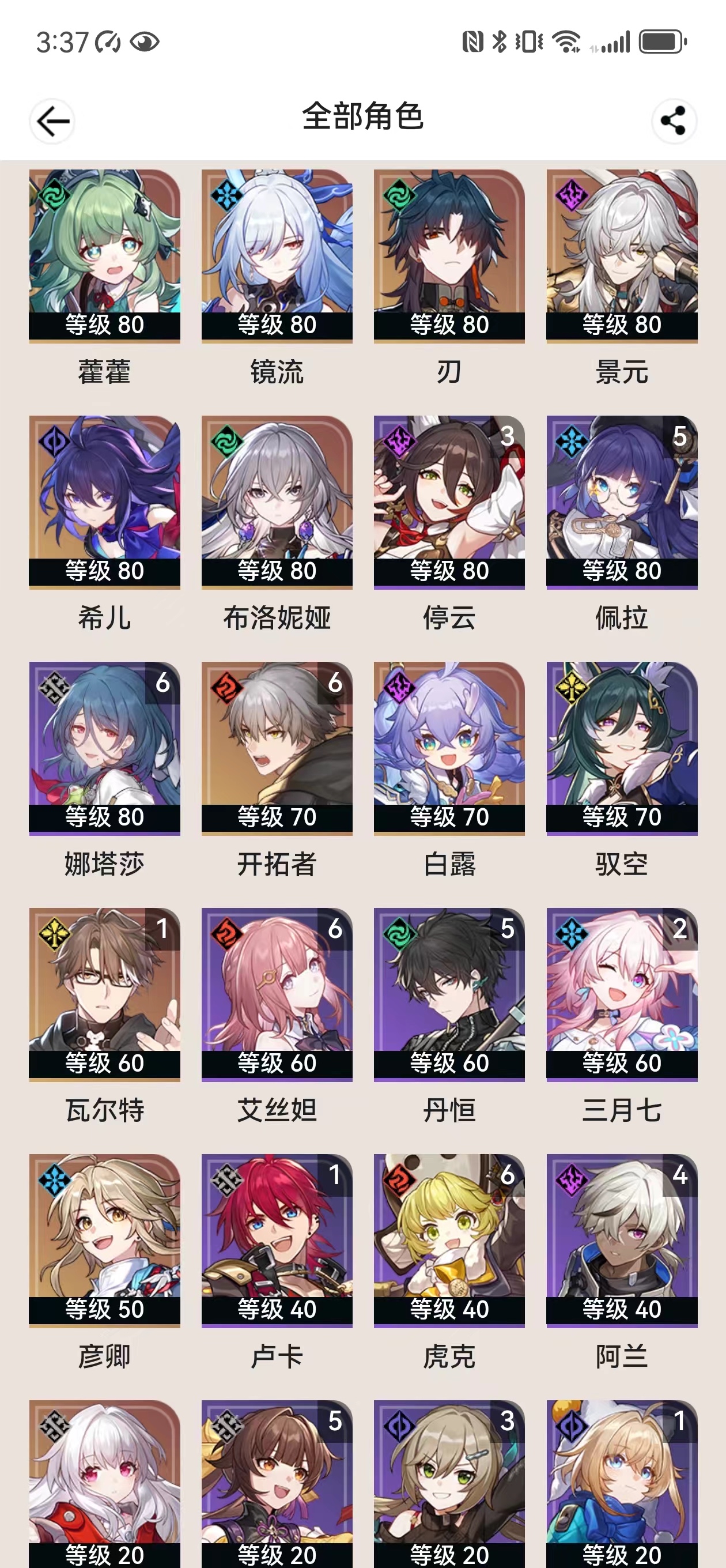View the 开拓者 character
The height and width of the screenshot is (1568, 726).
click(277, 747)
